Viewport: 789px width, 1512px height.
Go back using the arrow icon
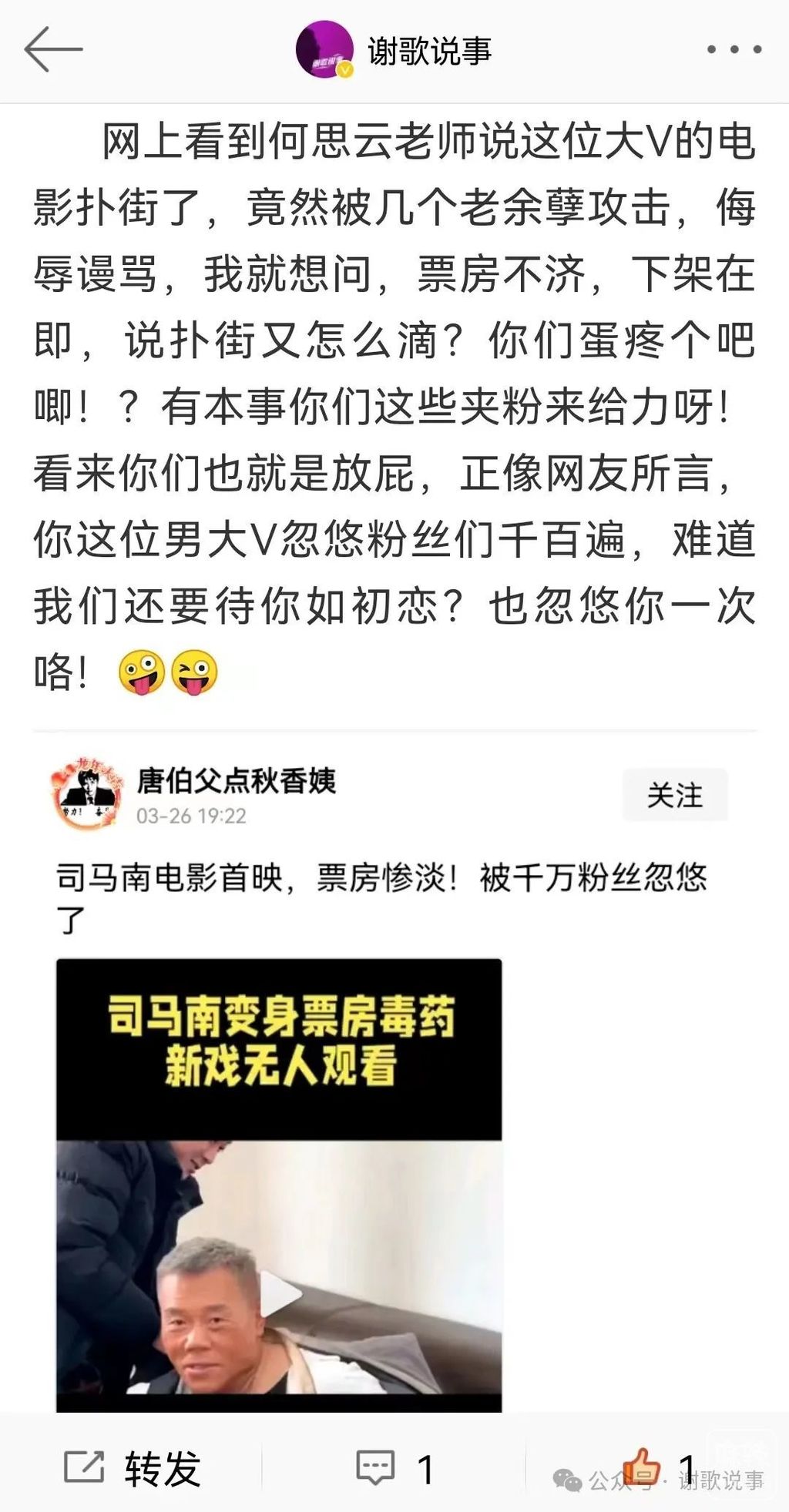click(52, 49)
